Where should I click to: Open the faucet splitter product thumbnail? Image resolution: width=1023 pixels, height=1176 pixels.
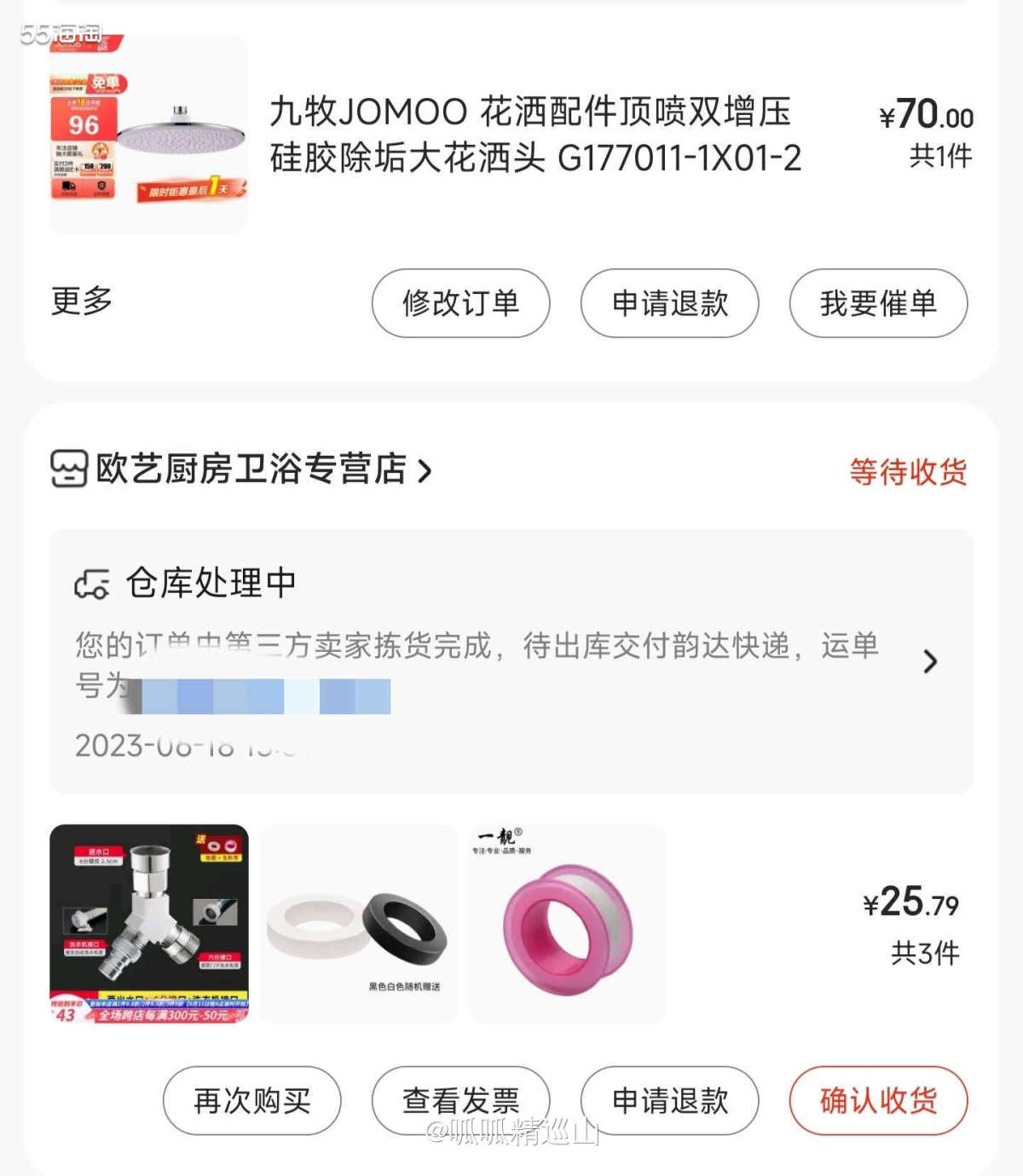(149, 924)
